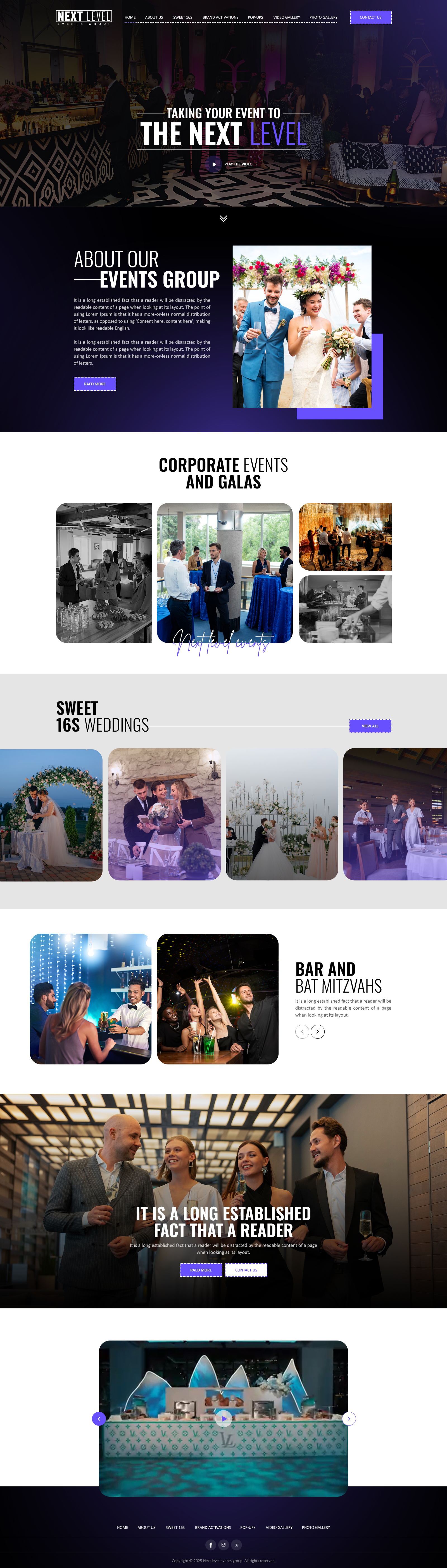The width and height of the screenshot is (447, 1568).
Task: Show previous Bar and Bat Mitzvahs slide
Action: [302, 1031]
